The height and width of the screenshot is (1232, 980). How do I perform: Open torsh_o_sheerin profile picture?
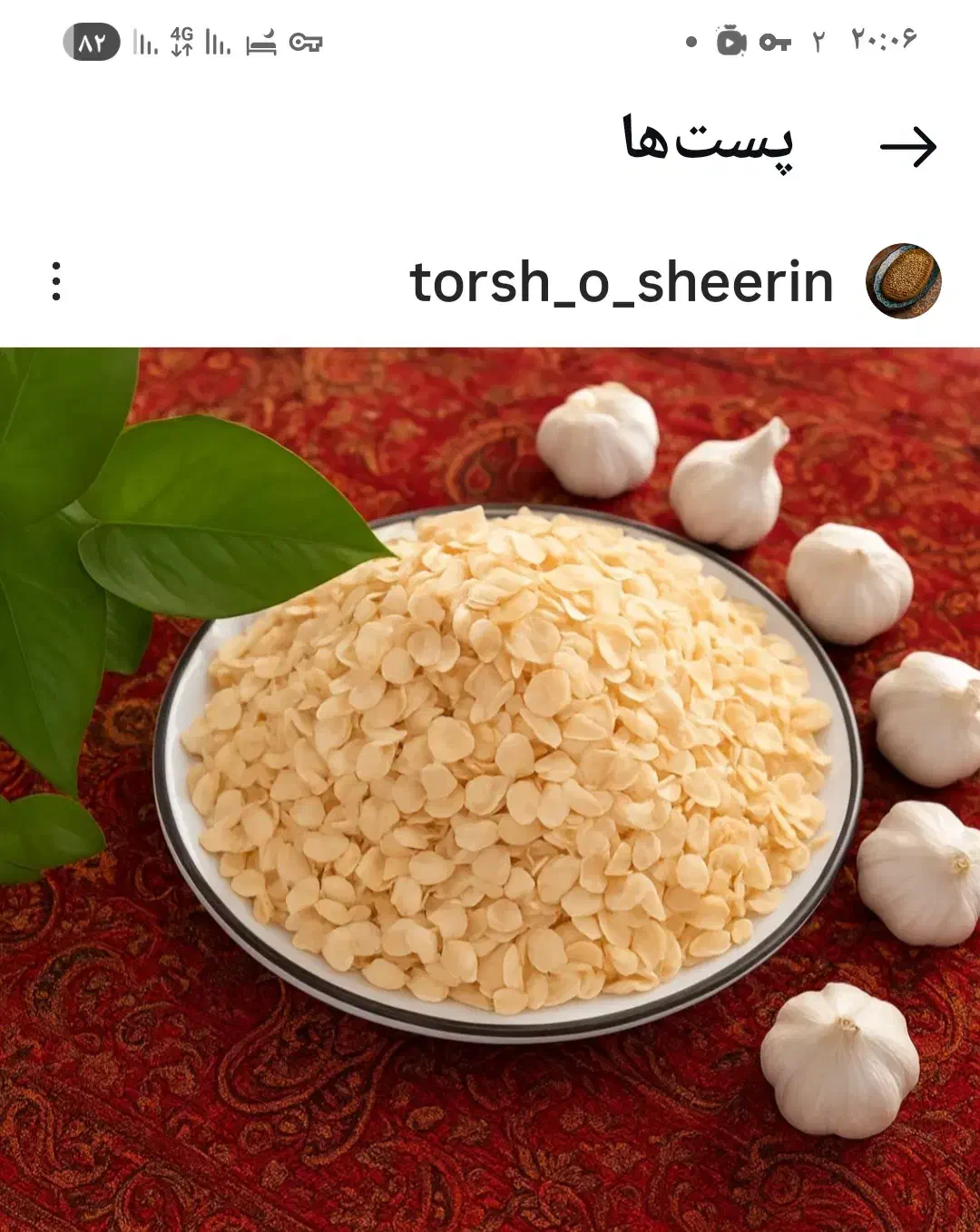point(903,281)
